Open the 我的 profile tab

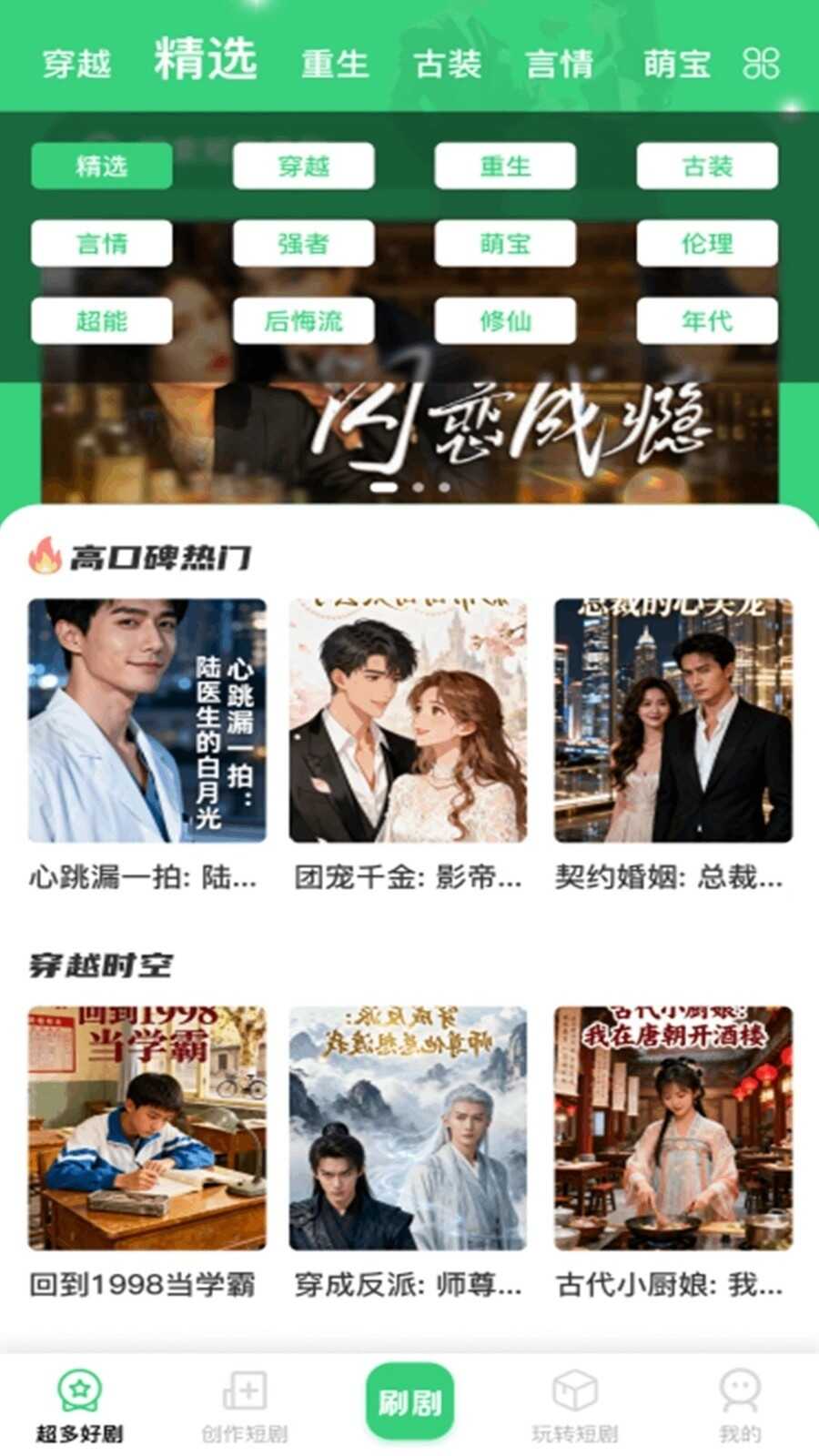click(x=739, y=1406)
